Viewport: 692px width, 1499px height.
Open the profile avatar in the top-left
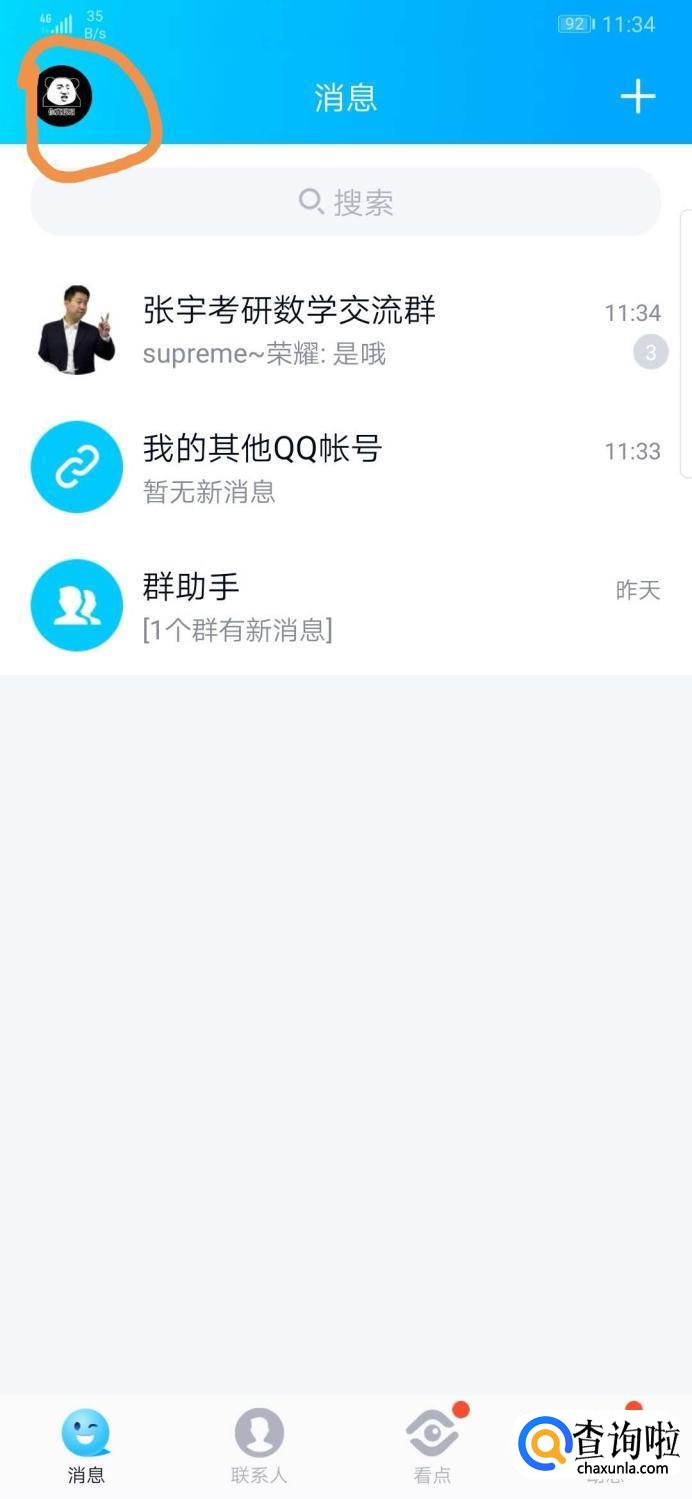[x=64, y=96]
